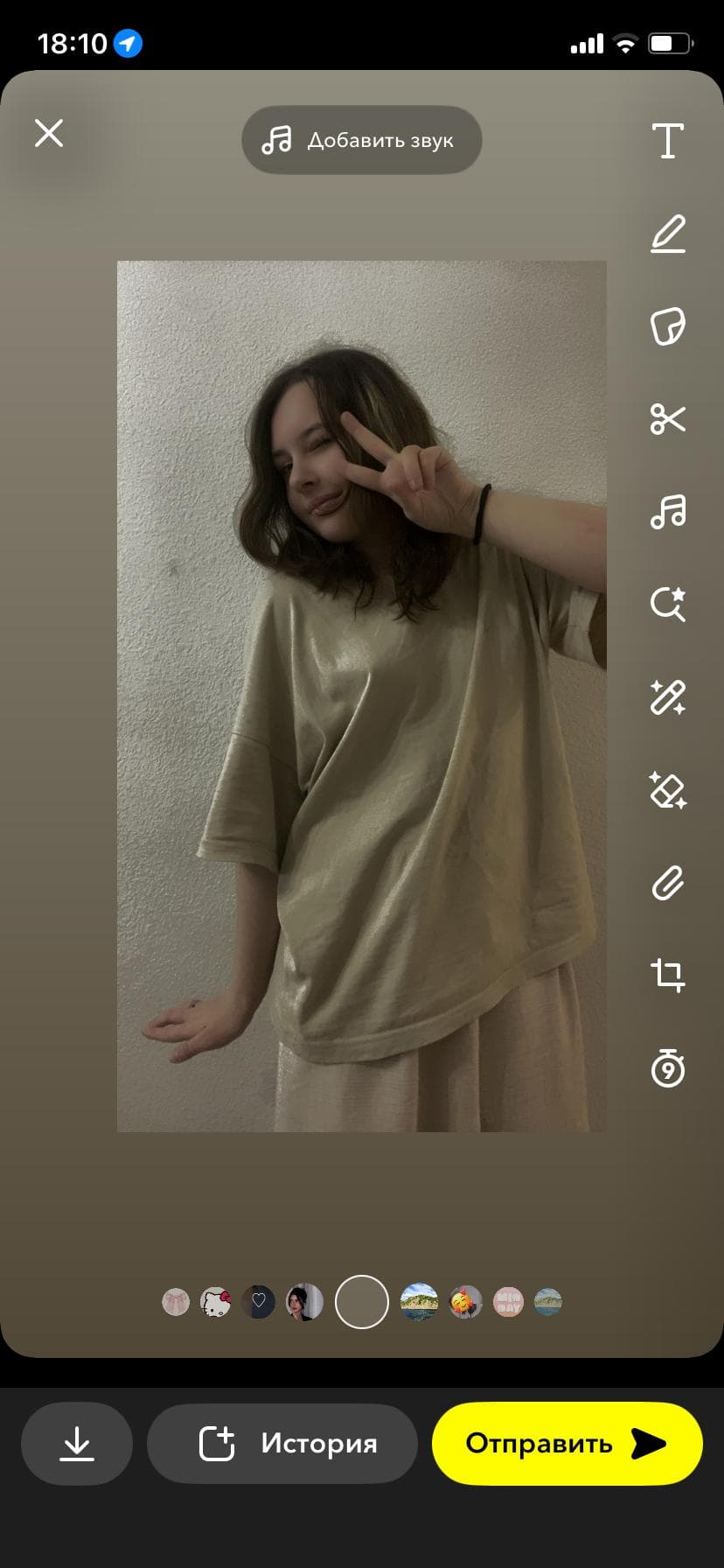Viewport: 724px width, 1568px height.
Task: Set the snap timer
Action: pos(668,1067)
